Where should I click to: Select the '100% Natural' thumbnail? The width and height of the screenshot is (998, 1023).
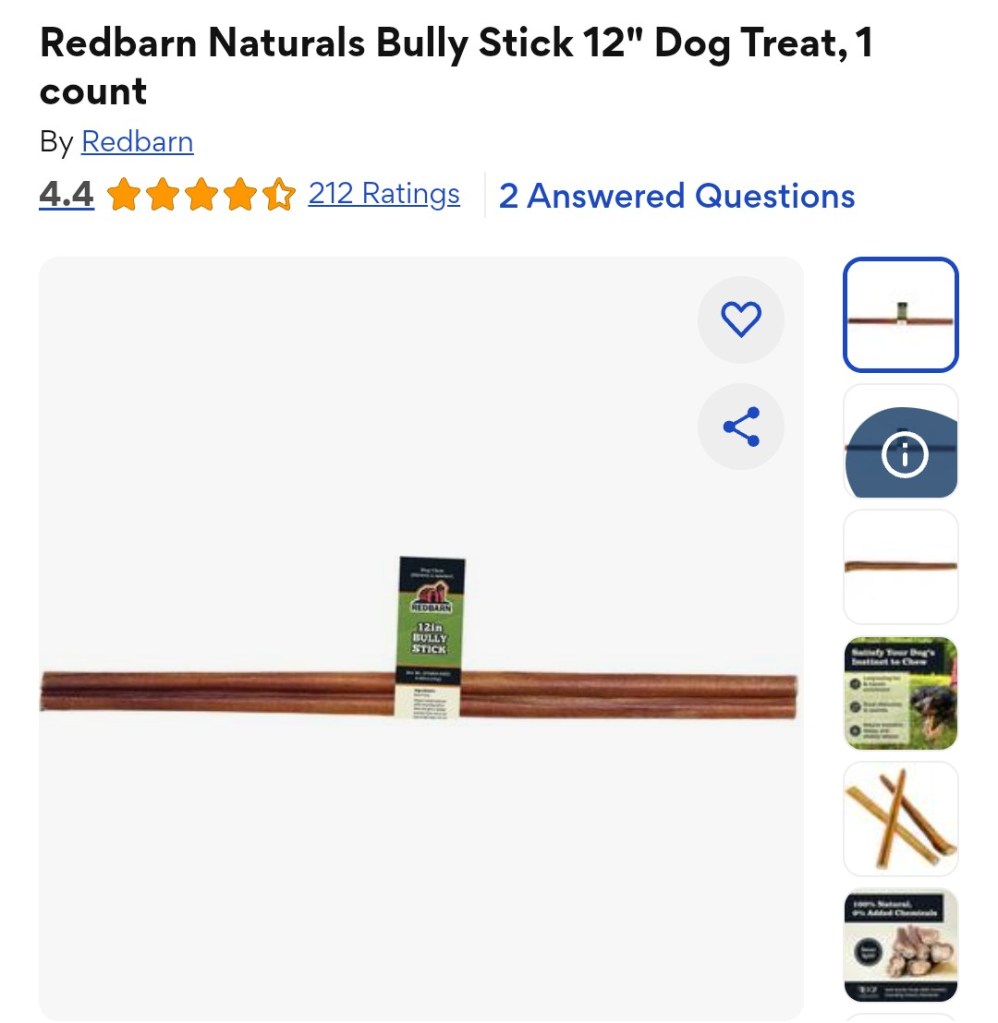(x=900, y=945)
